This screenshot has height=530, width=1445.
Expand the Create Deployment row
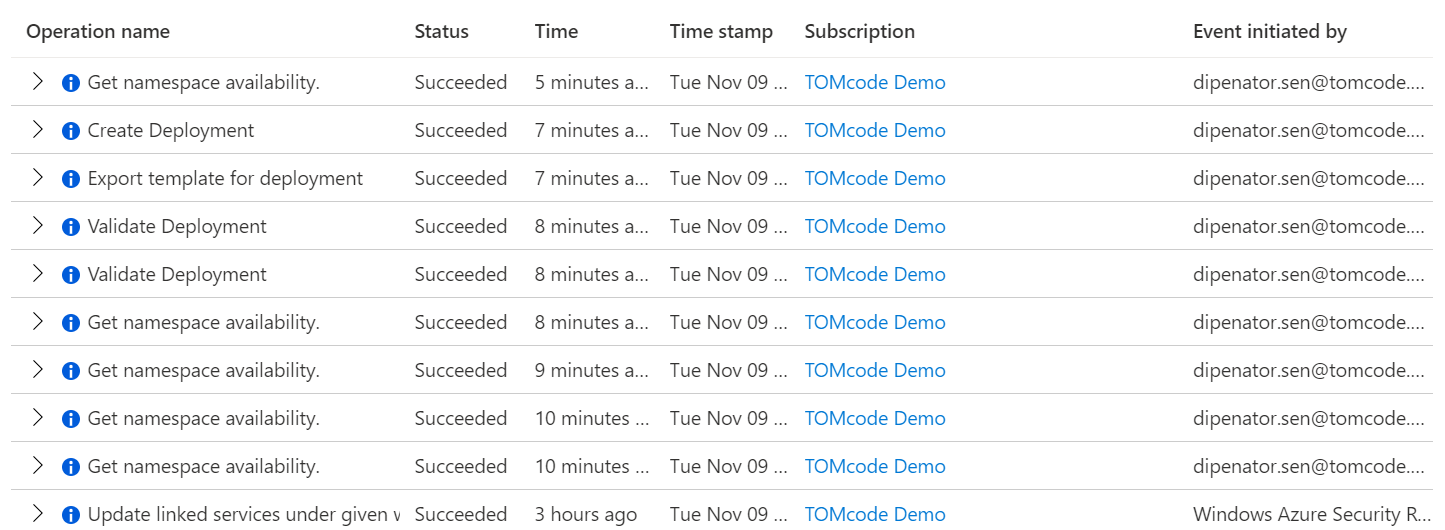tap(38, 130)
